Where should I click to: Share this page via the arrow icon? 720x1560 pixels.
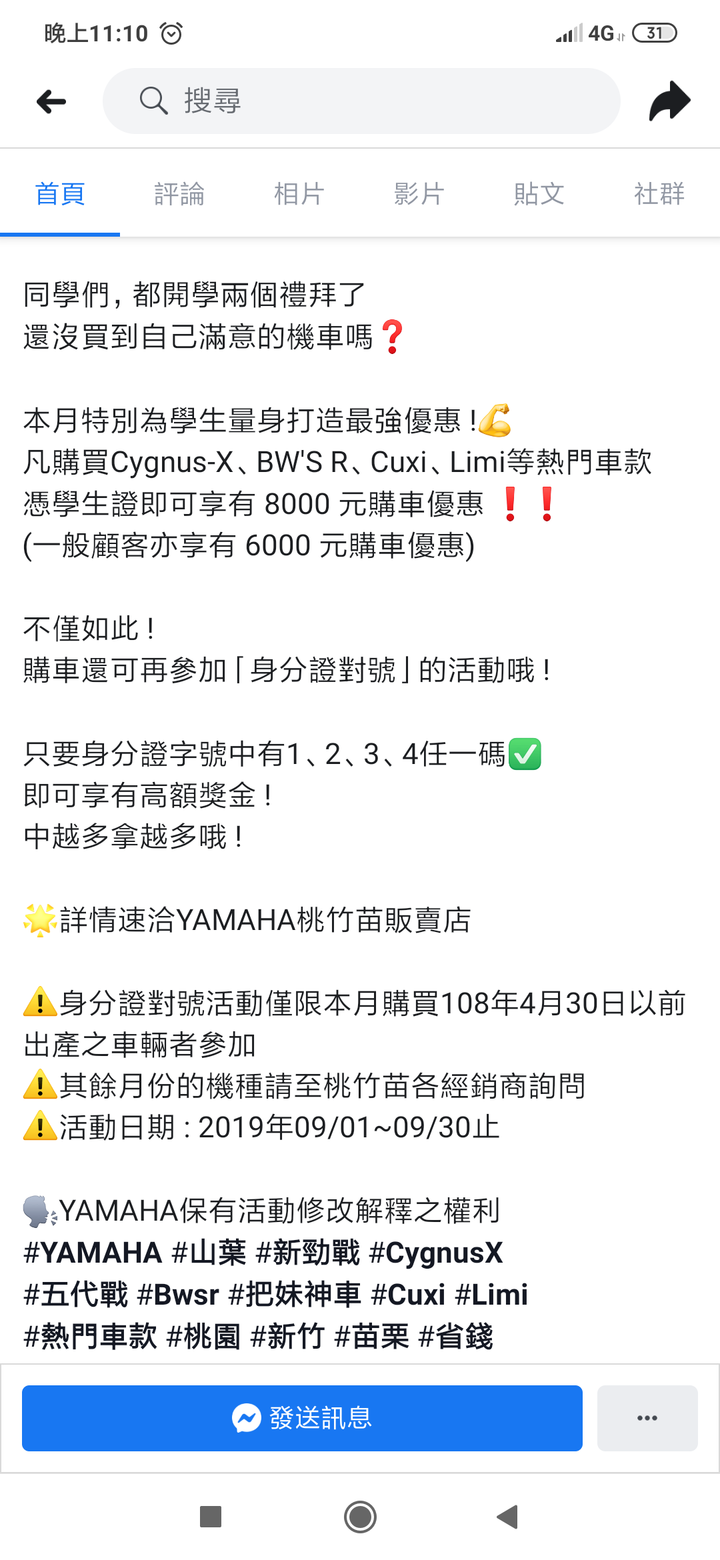[669, 101]
